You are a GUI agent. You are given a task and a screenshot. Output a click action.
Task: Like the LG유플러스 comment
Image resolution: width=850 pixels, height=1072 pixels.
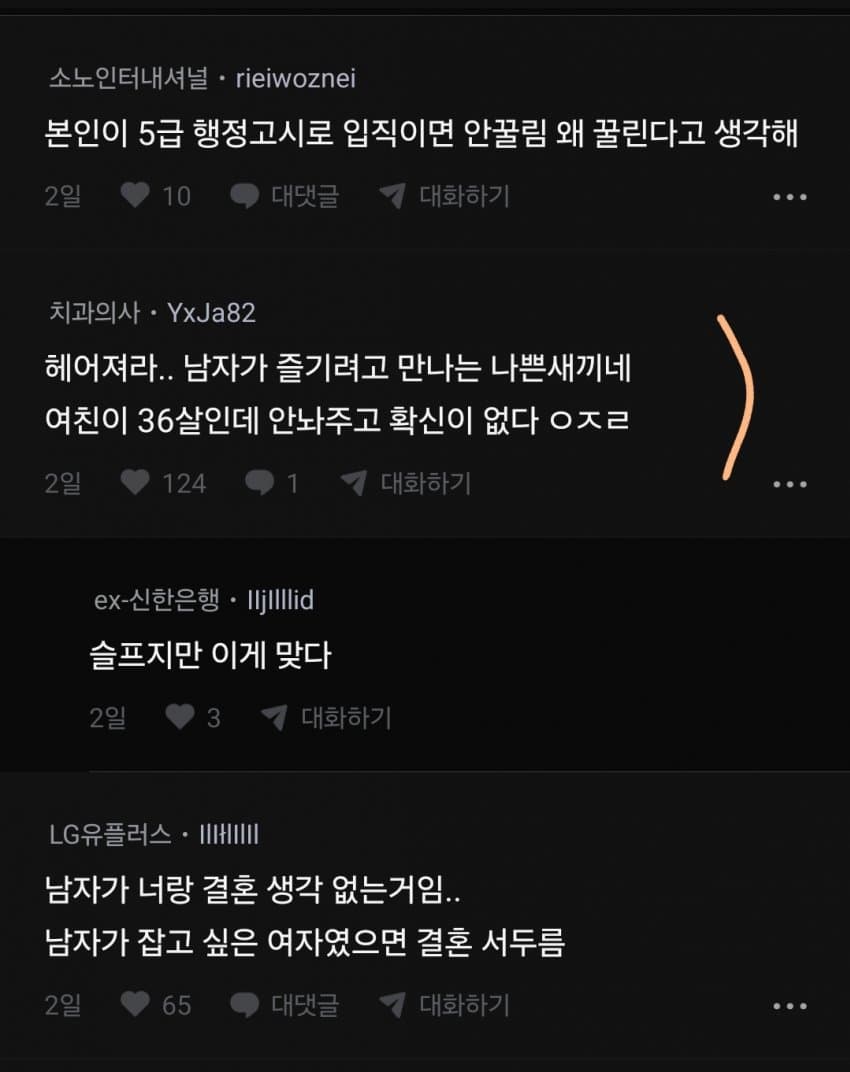click(135, 1005)
